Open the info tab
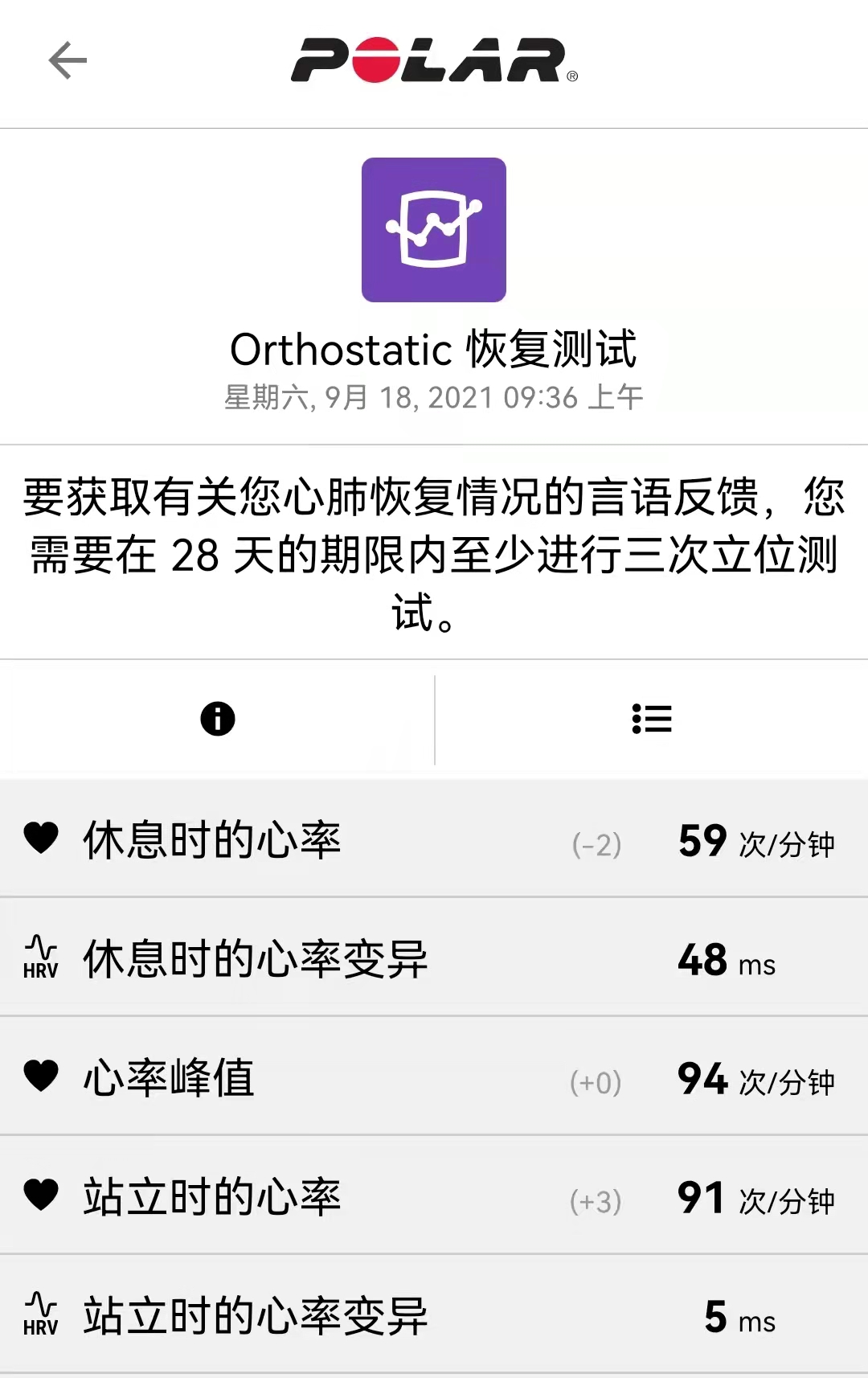Image resolution: width=868 pixels, height=1378 pixels. (217, 720)
